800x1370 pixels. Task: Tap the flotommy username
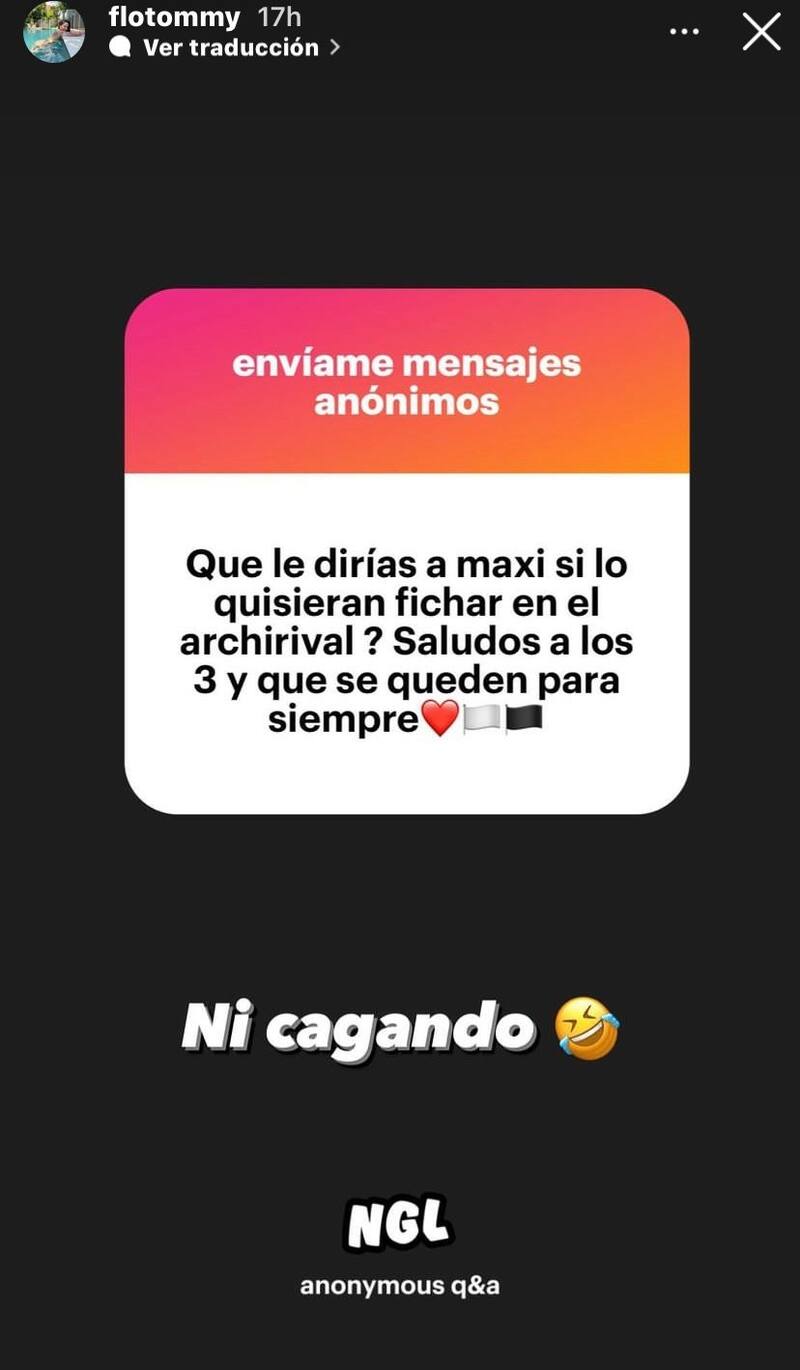(x=174, y=17)
